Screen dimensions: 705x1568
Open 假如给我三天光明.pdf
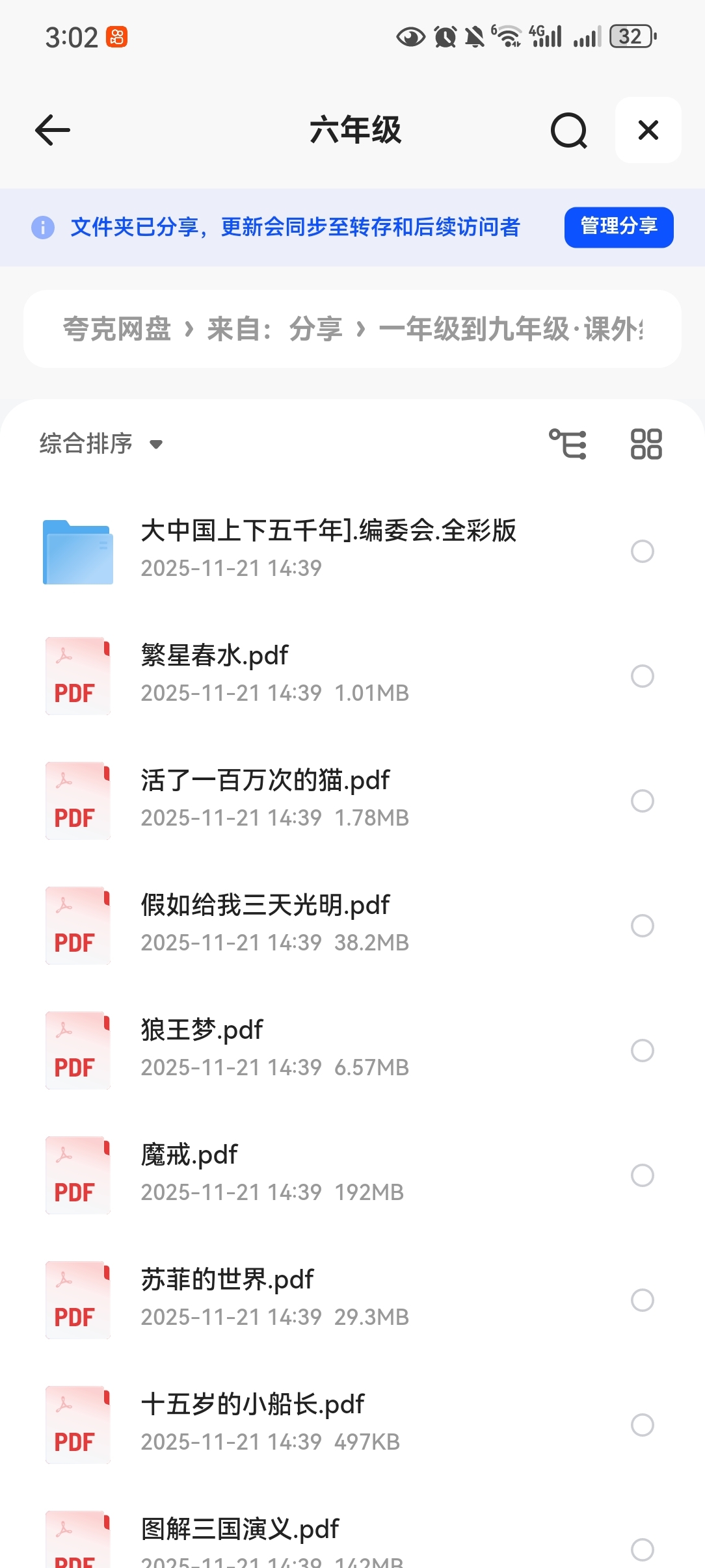(x=265, y=905)
